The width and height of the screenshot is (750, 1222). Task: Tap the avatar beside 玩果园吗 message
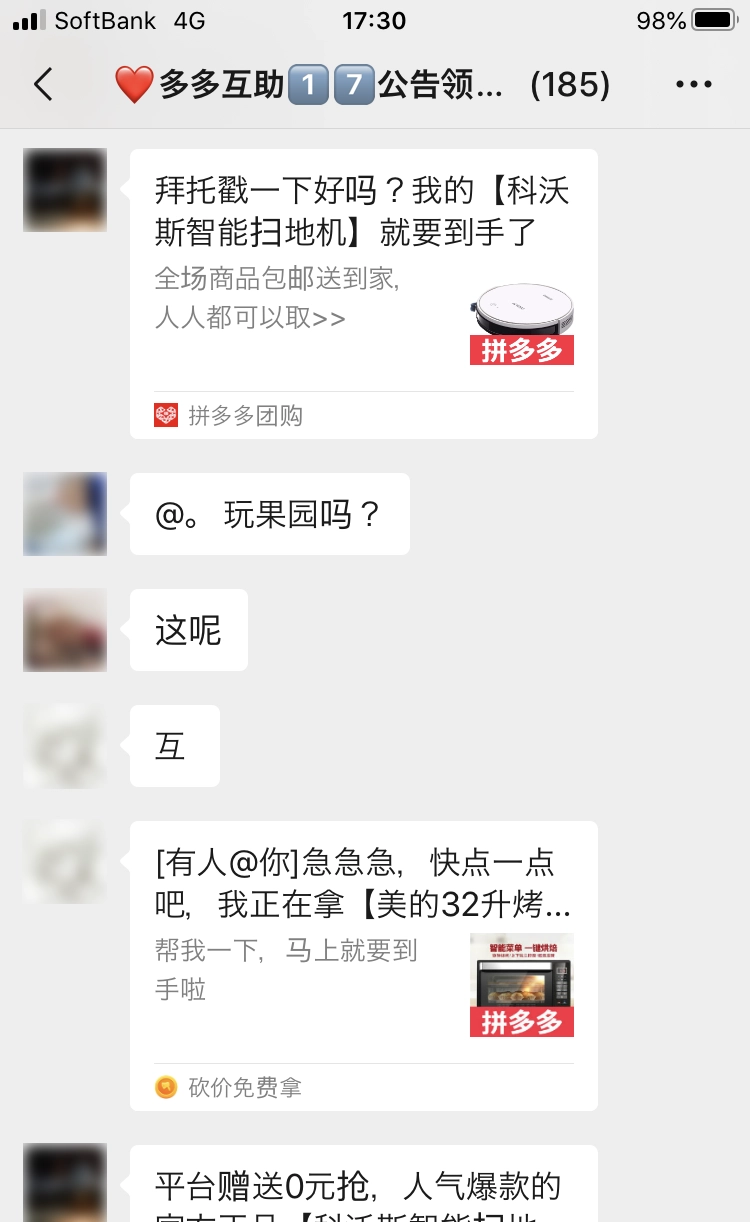(65, 514)
